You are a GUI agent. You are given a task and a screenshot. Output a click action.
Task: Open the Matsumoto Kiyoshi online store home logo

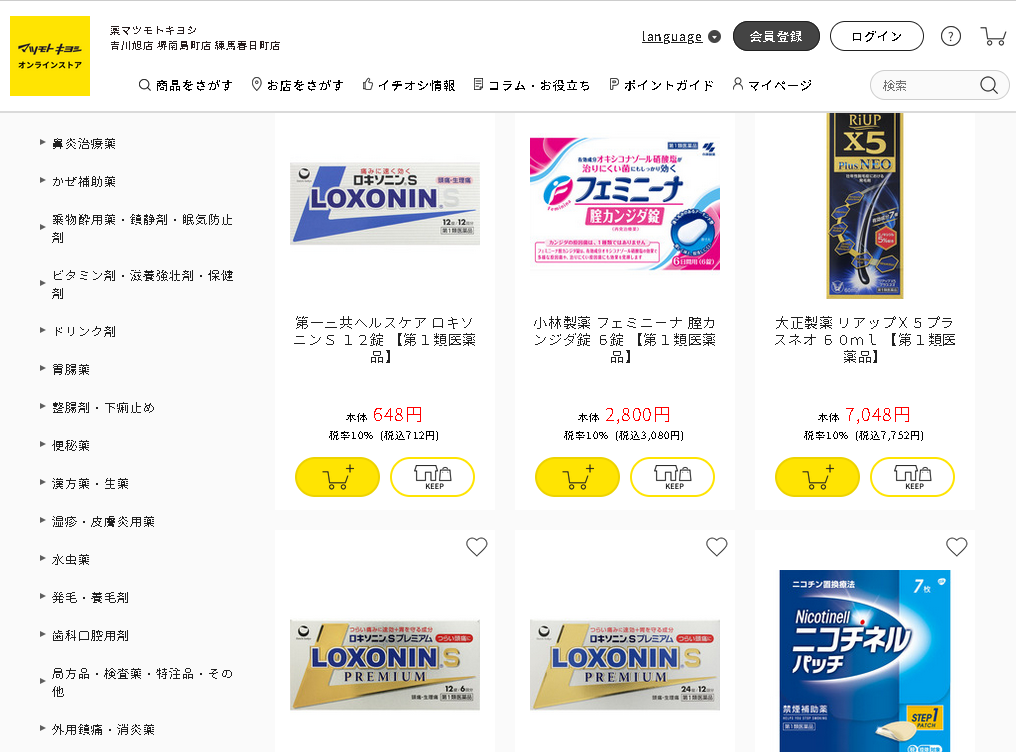50,56
